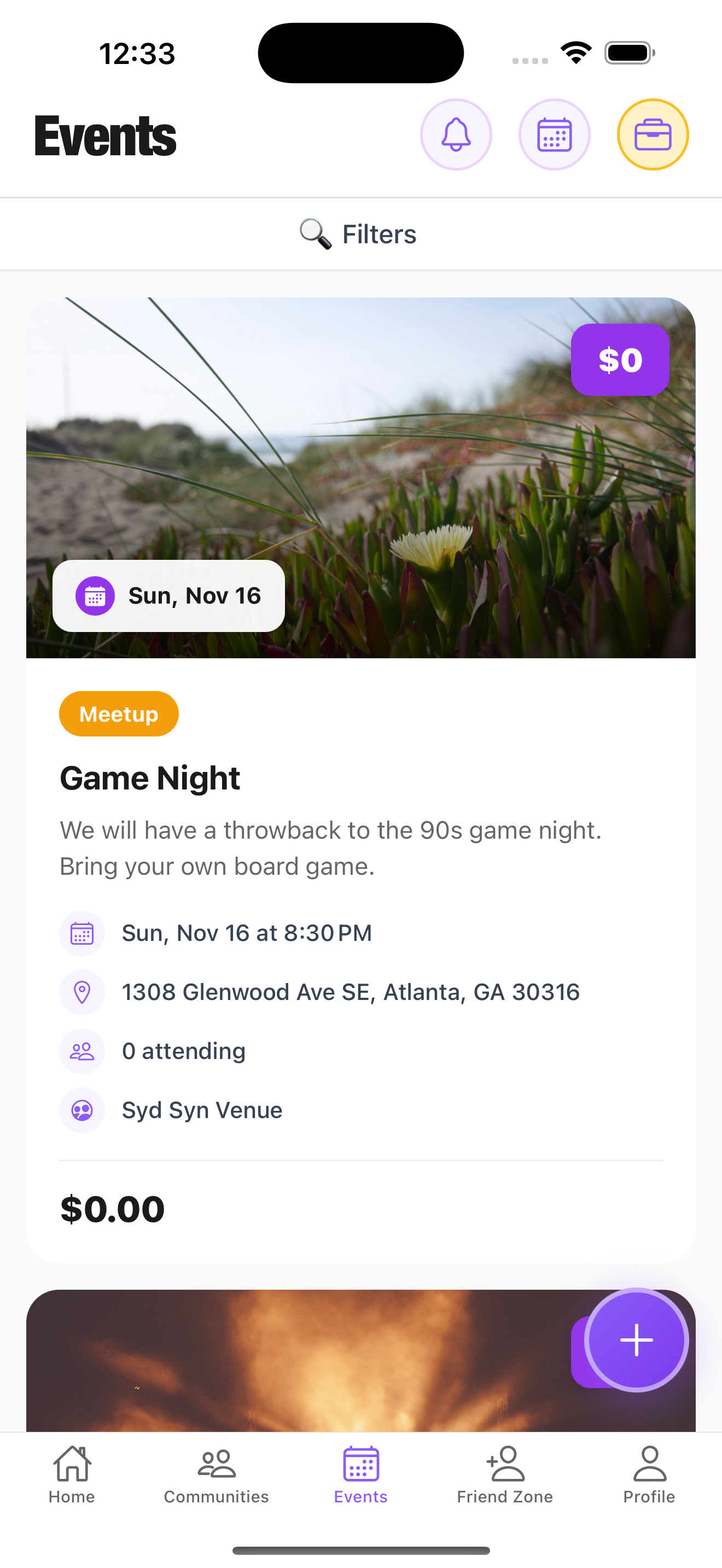Open the Game Night event details
The width and height of the screenshot is (722, 1568).
pos(150,777)
